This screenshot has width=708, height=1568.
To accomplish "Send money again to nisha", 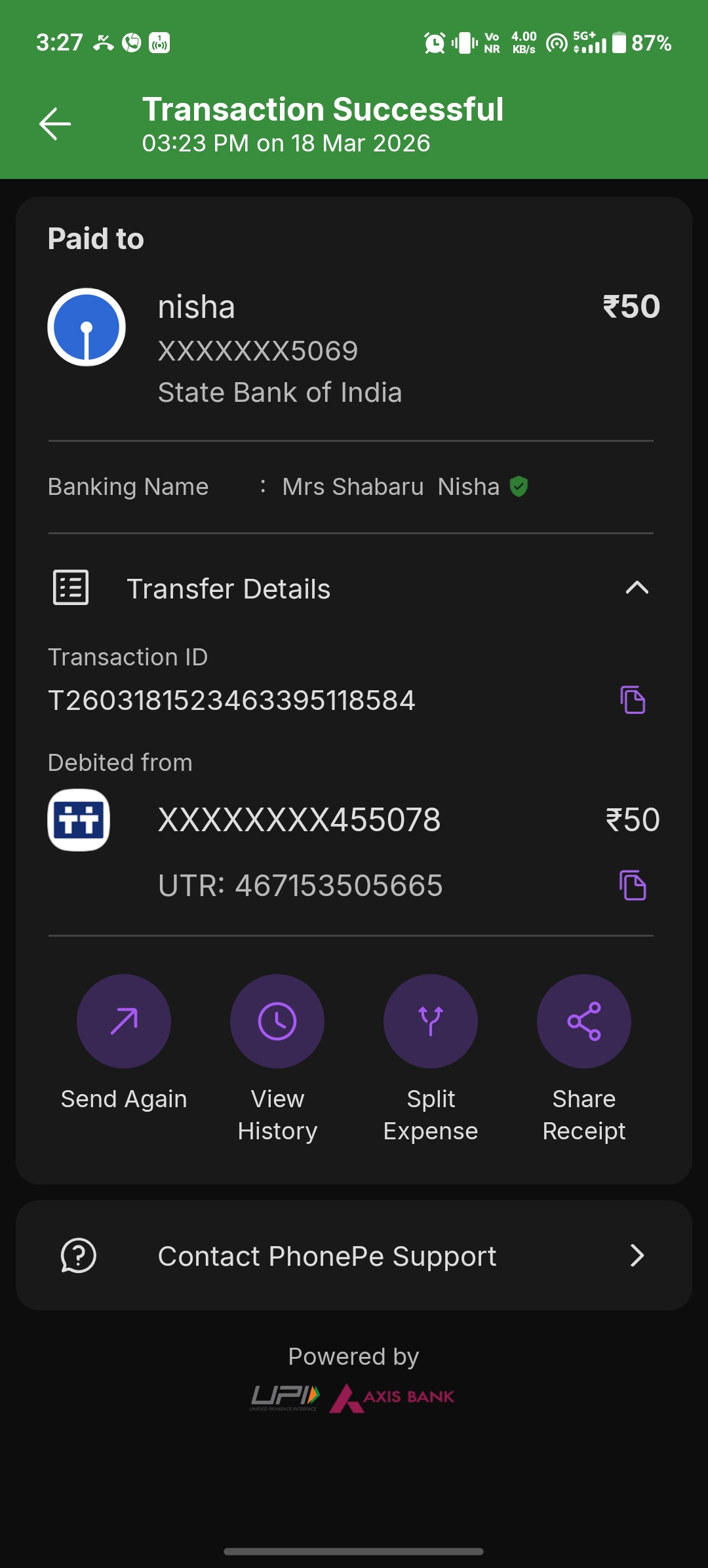I will click(x=124, y=1021).
